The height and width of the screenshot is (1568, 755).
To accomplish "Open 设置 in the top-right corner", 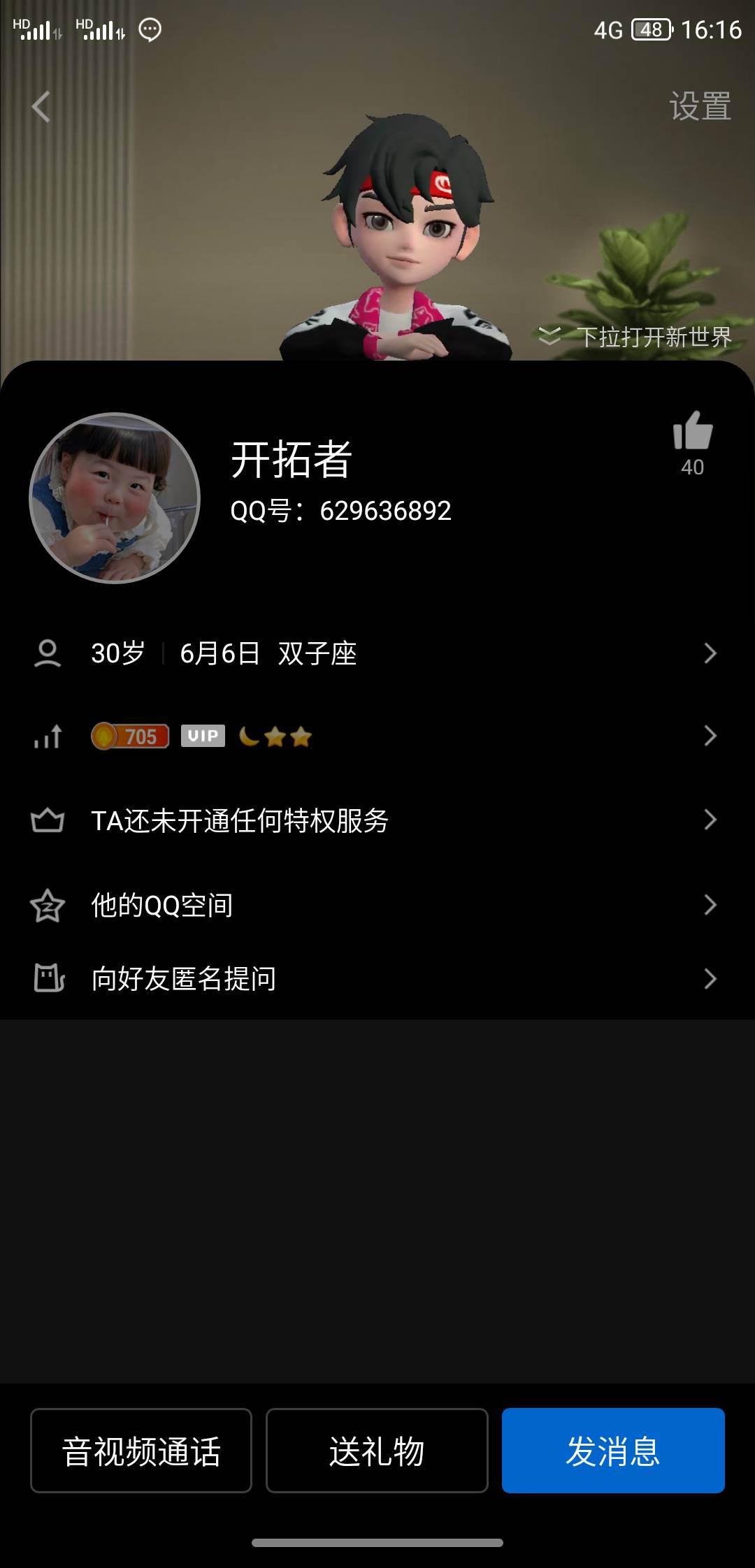I will 700,107.
